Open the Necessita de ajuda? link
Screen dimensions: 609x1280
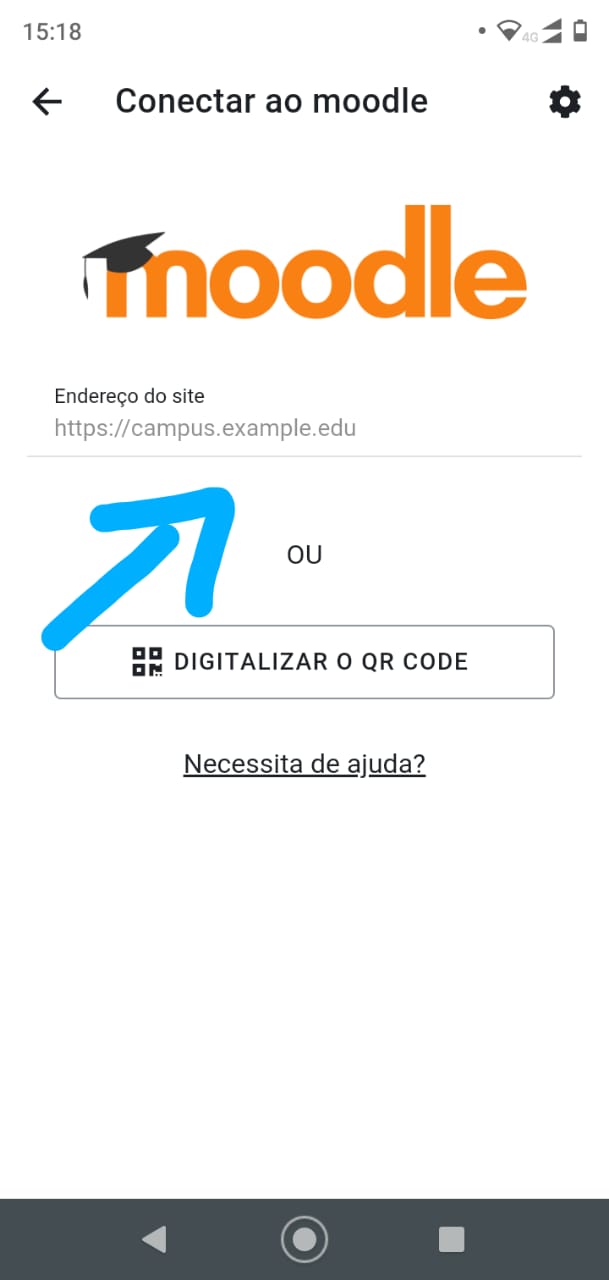coord(304,765)
